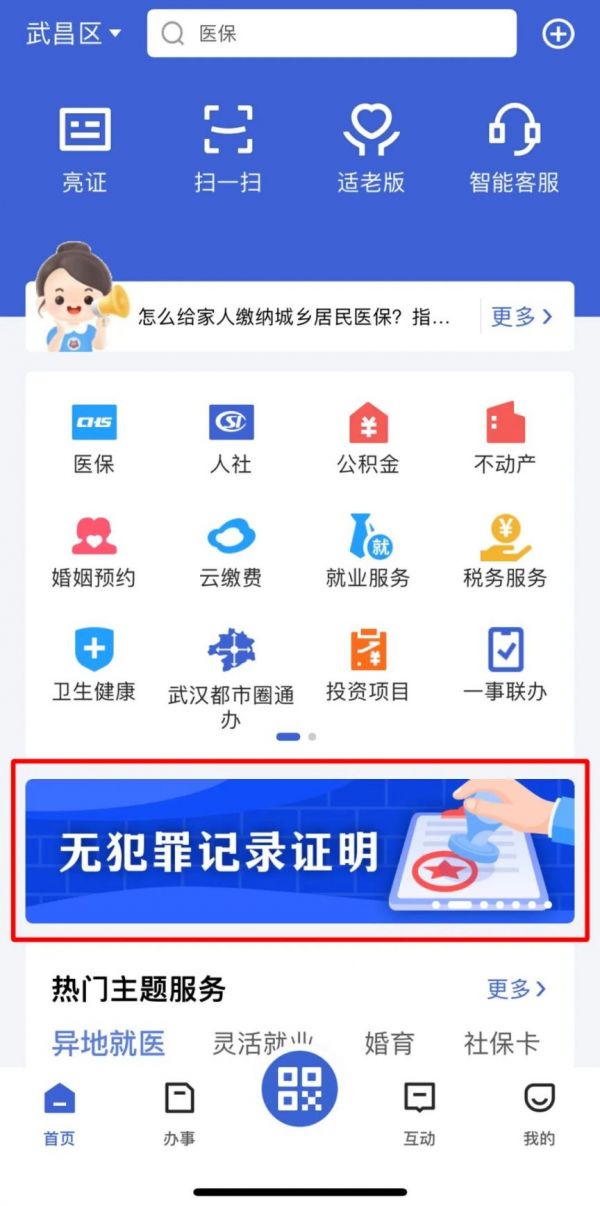The width and height of the screenshot is (600, 1206).
Task: Switch to the 婚育 topic tab
Action: pyautogui.click(x=389, y=1044)
